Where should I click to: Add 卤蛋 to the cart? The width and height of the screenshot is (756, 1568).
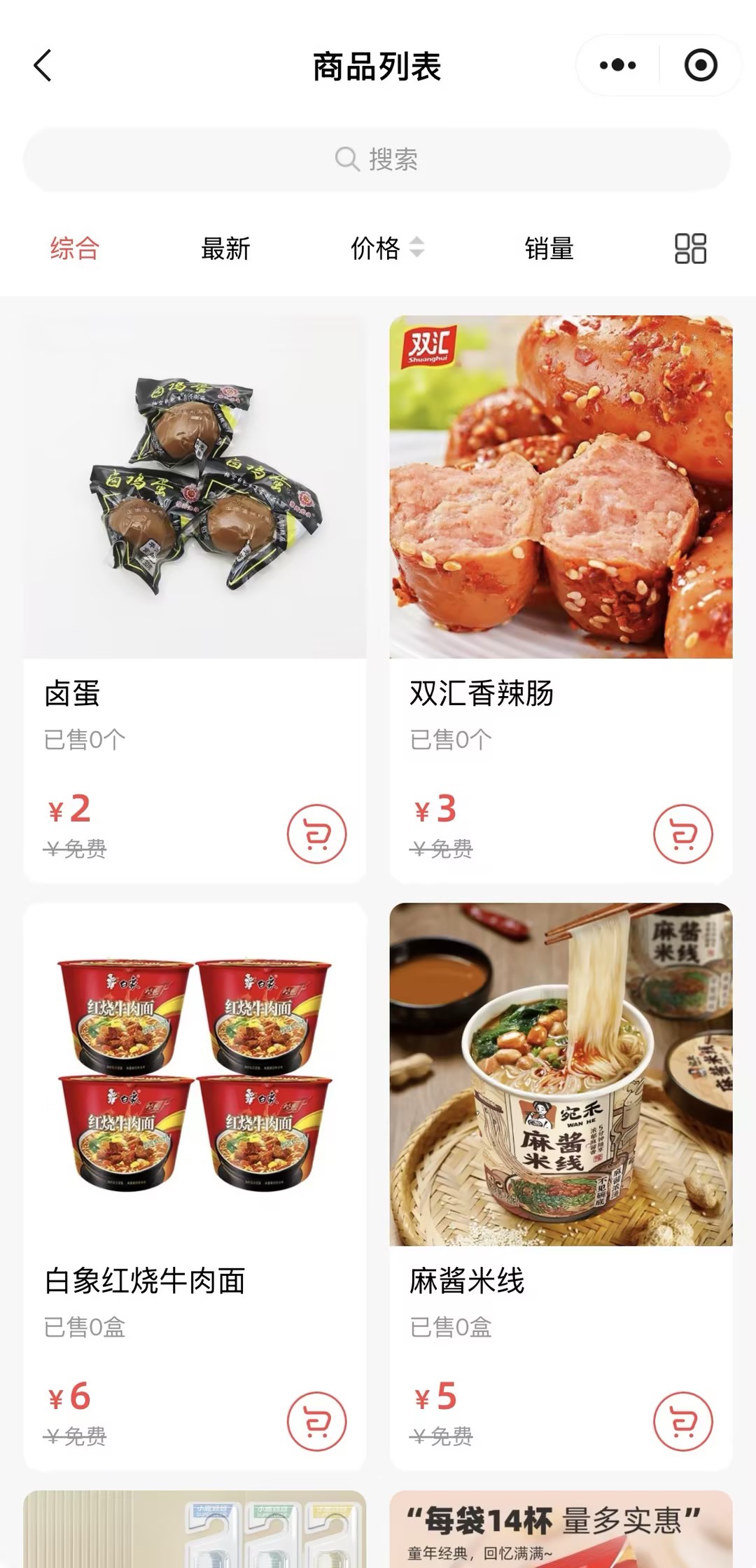click(316, 833)
